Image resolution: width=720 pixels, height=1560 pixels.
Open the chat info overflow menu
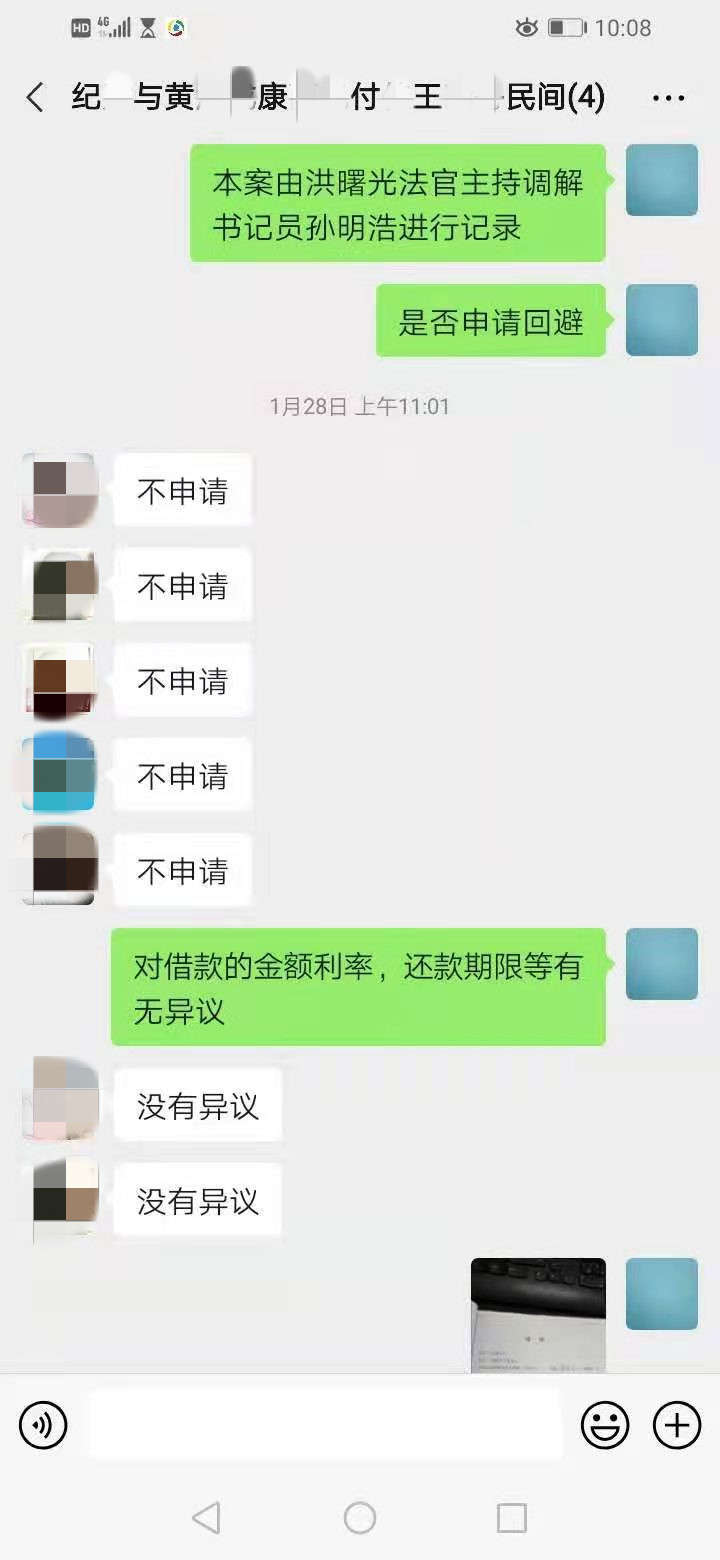tap(668, 98)
